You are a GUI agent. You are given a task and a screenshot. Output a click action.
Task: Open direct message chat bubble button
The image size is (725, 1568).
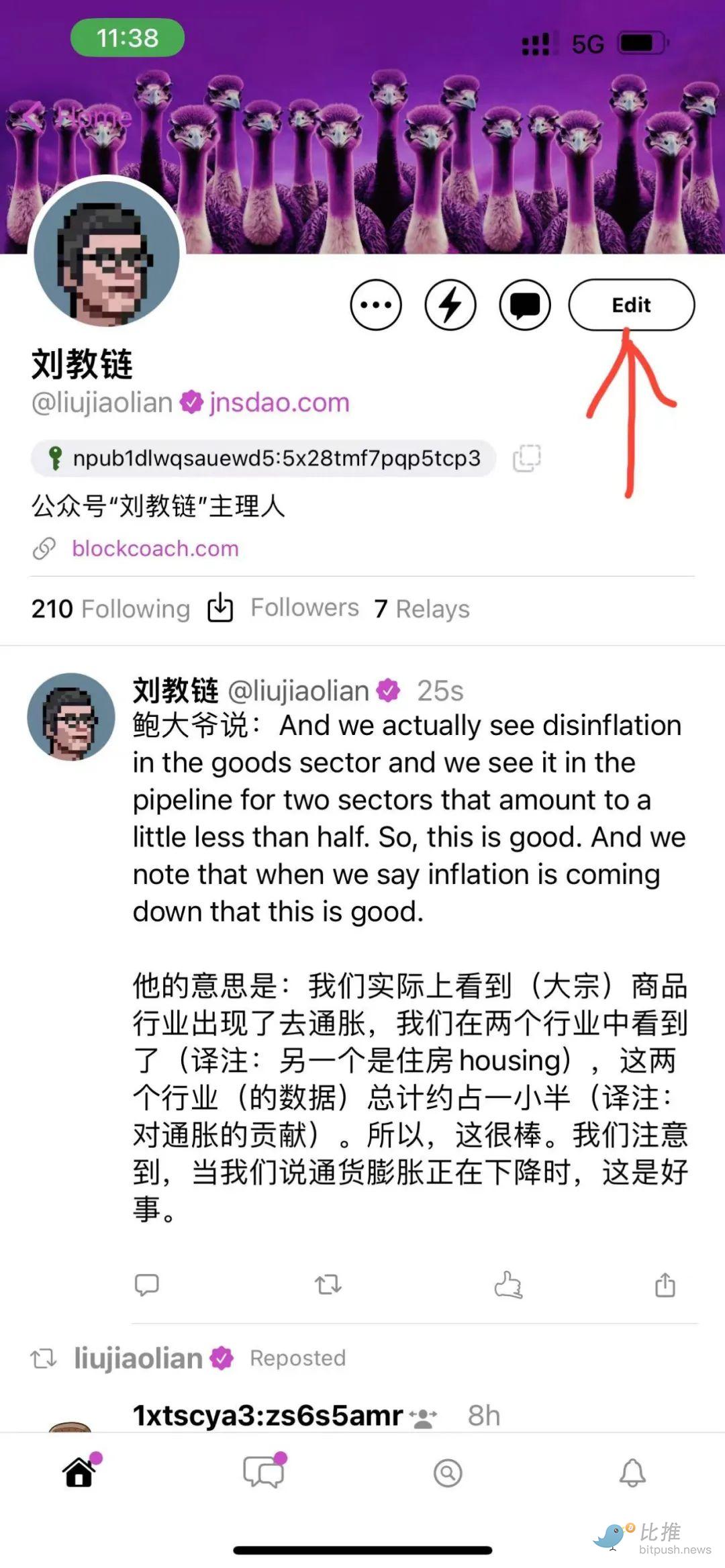pos(525,305)
